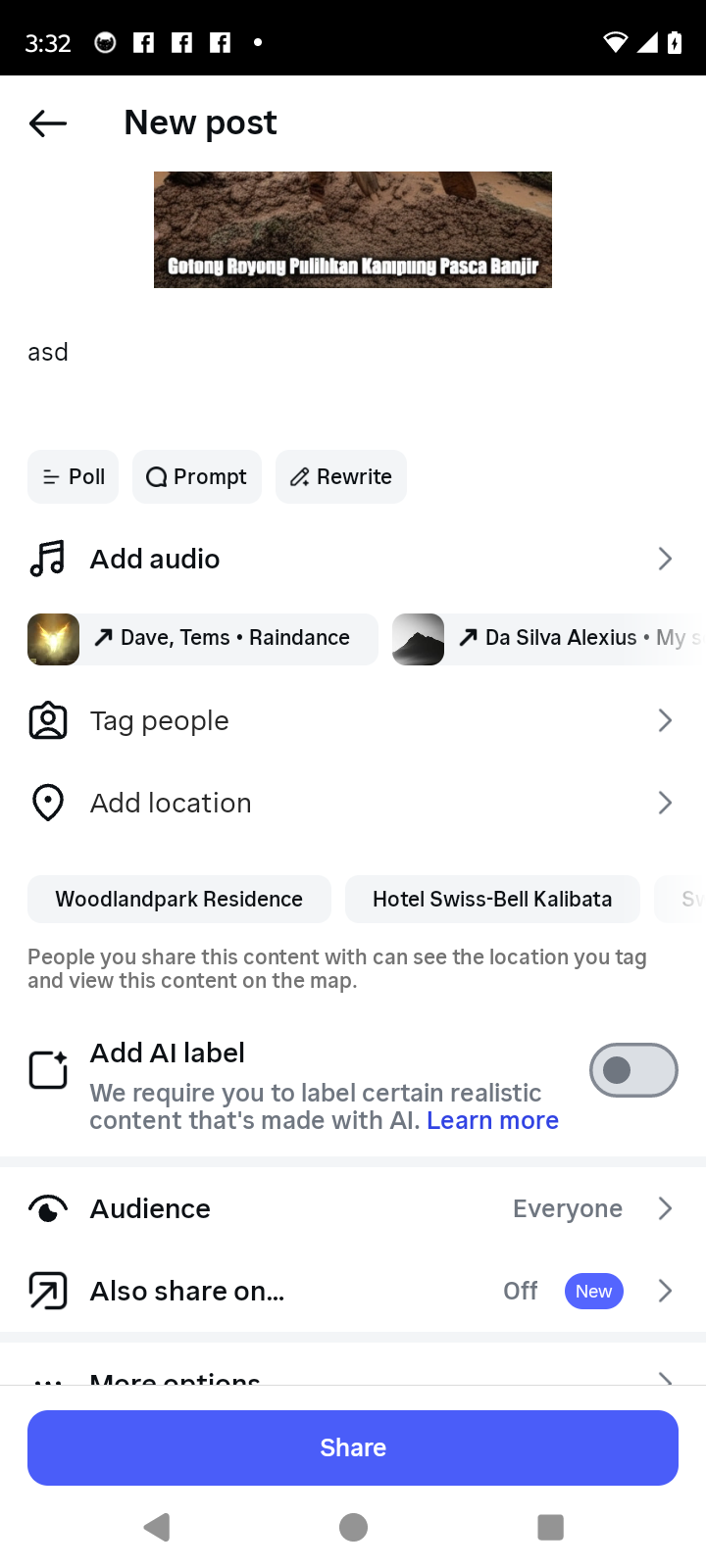Viewport: 706px width, 1568px height.
Task: Choose the Dave, Tems • Raindance audio suggestion
Action: point(203,638)
